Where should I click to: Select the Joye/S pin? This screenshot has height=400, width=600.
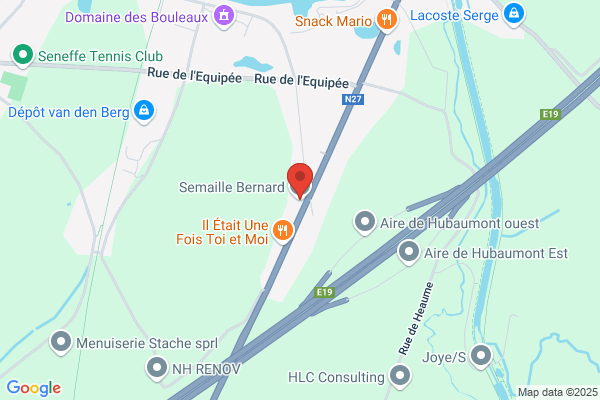[x=481, y=356]
